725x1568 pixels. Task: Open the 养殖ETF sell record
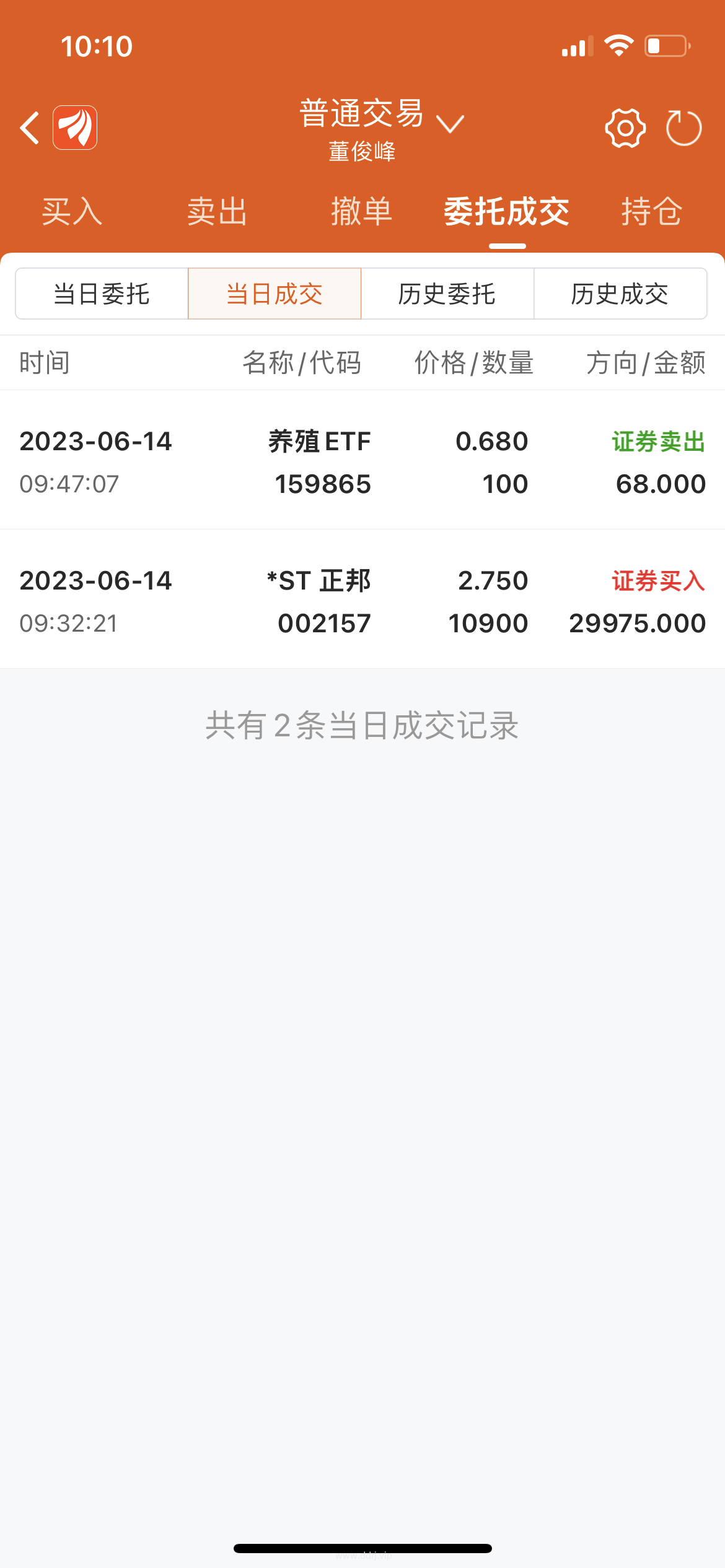pyautogui.click(x=362, y=460)
